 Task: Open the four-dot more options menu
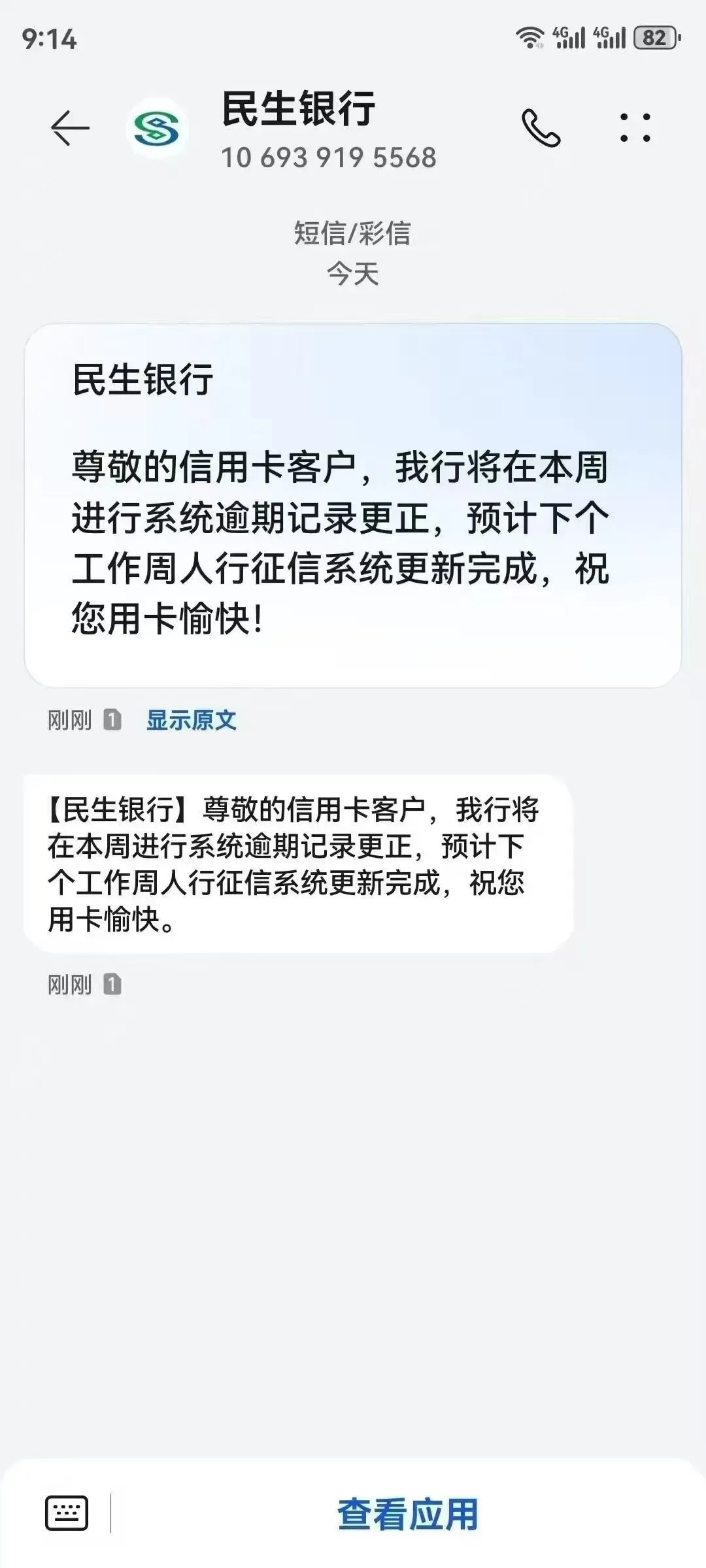(x=635, y=127)
